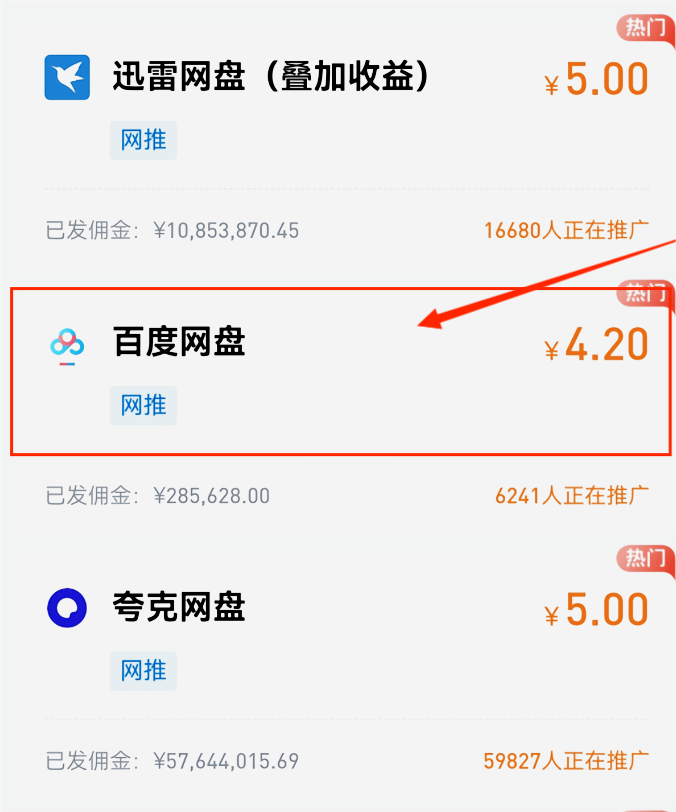
Task: Open the 迅雷网盘（叠加收益） promotion card
Action: pos(270,78)
